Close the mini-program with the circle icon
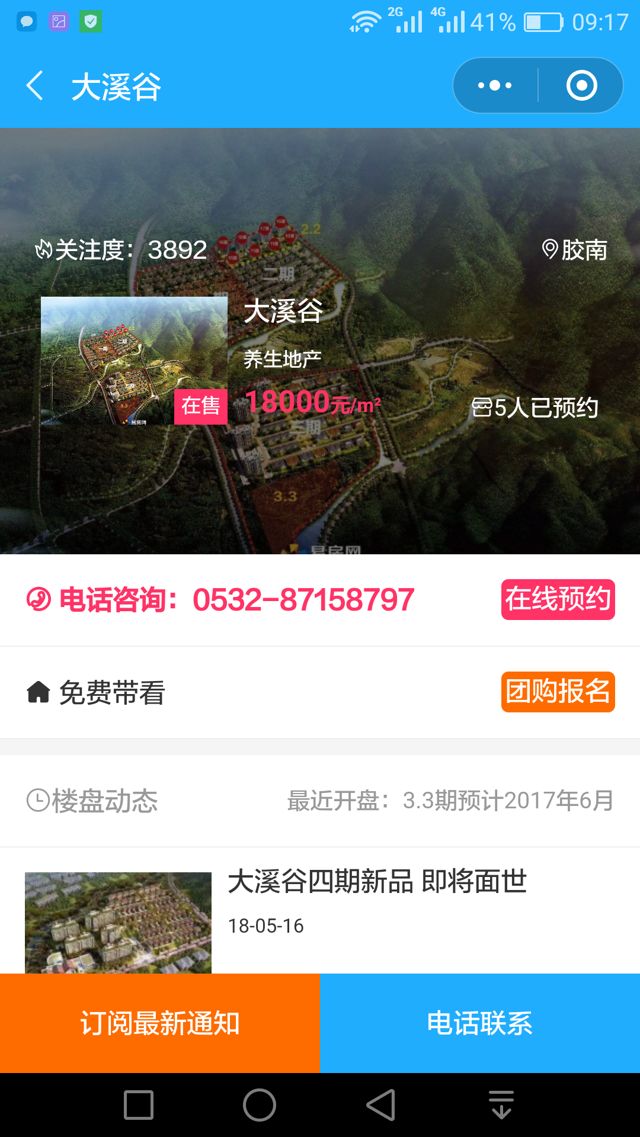 (x=581, y=86)
